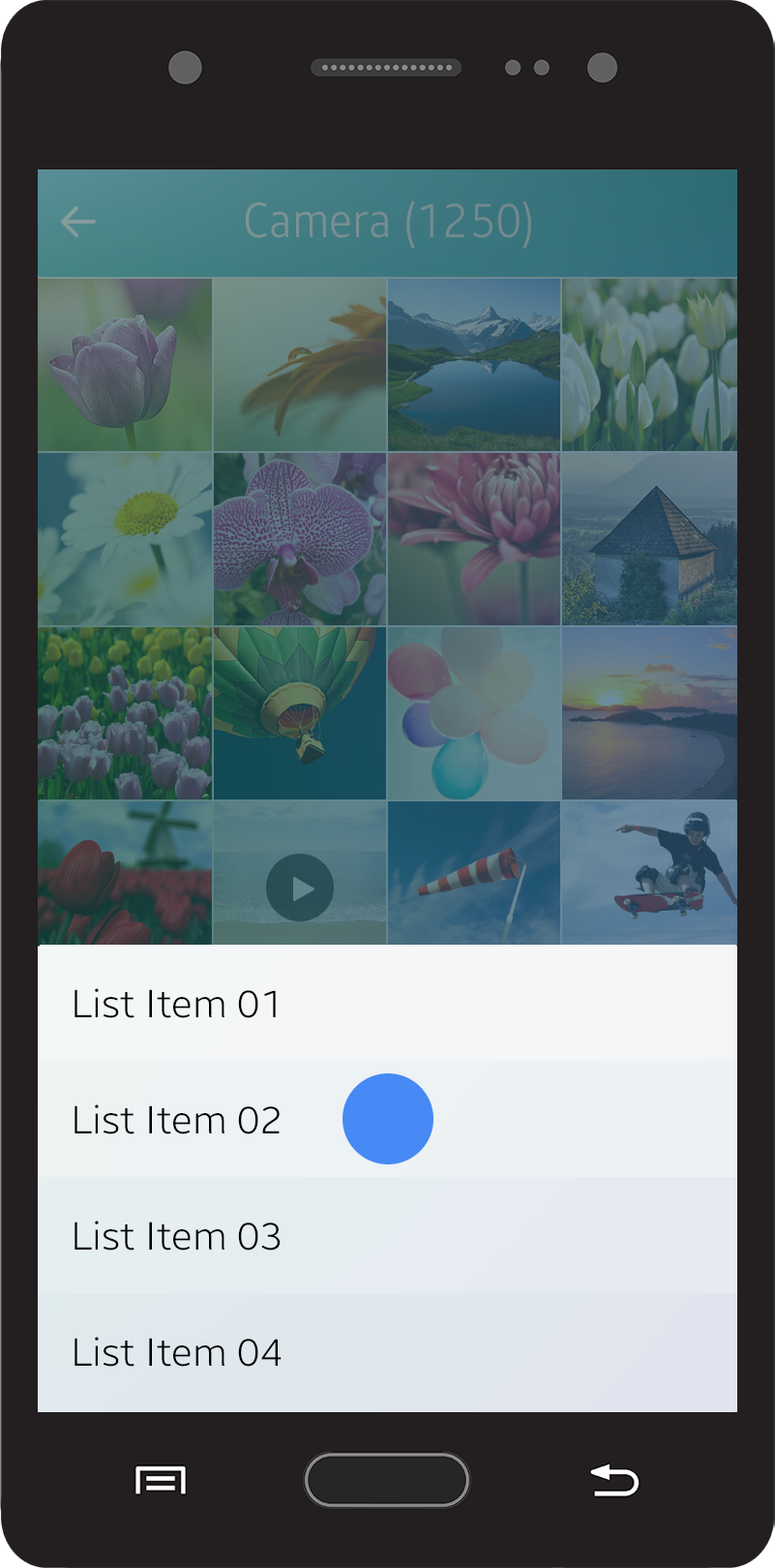Play the beach video thumbnail
Viewport: 775px width, 1568px height.
[x=299, y=887]
